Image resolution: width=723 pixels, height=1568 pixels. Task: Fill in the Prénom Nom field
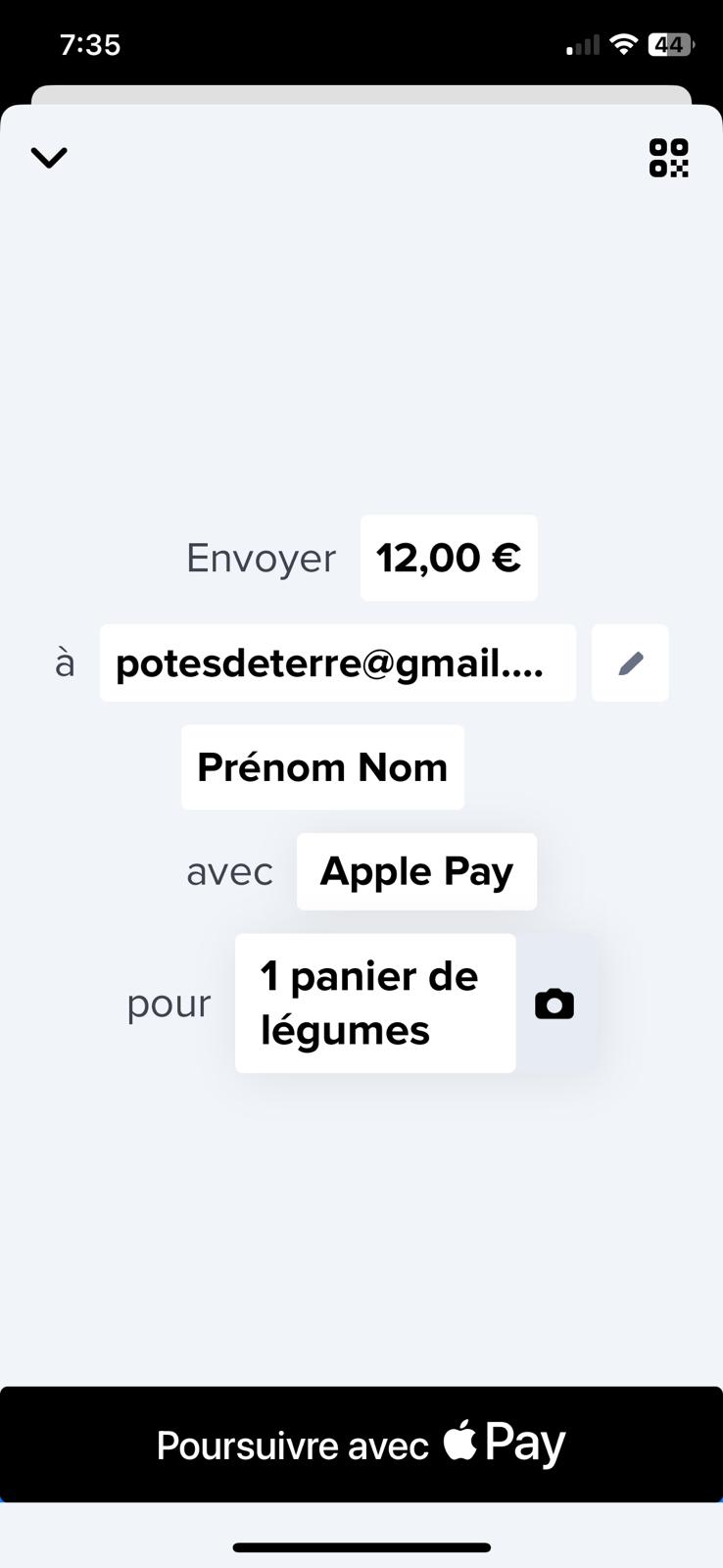[322, 767]
